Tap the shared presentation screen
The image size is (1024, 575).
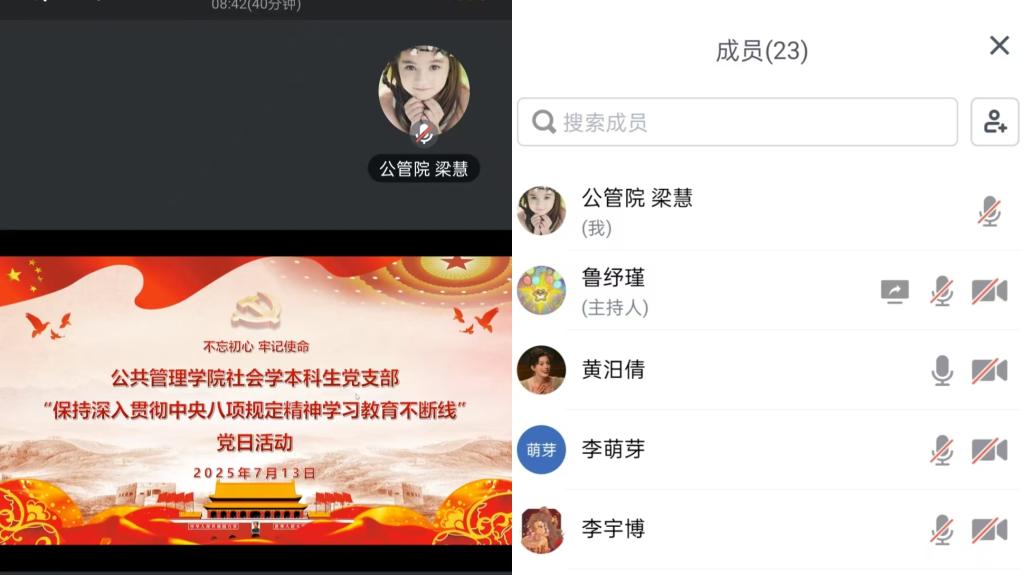[x=255, y=400]
